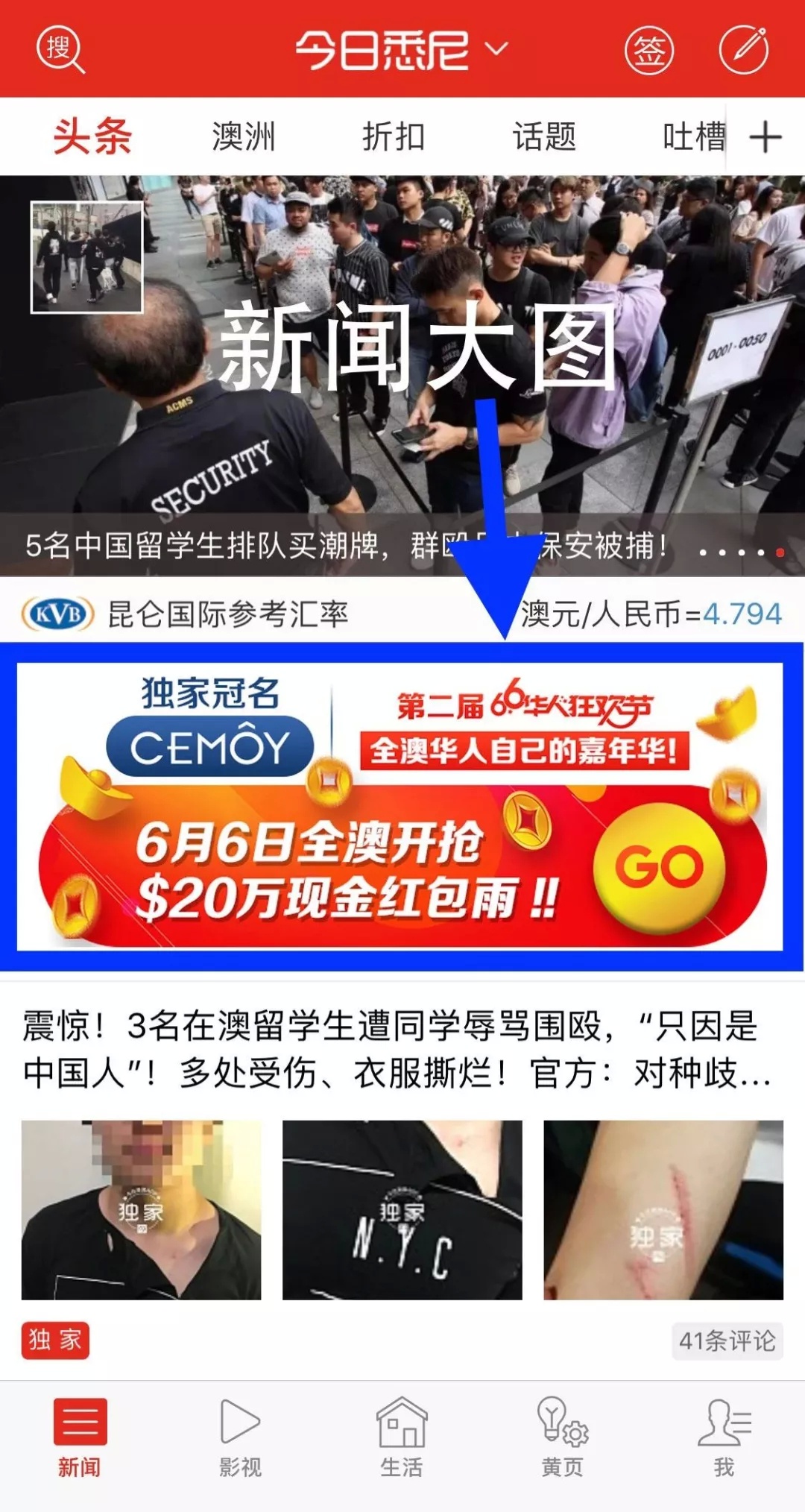Viewport: 805px width, 1512px height.
Task: Expand the 今日悉尼 city dropdown
Action: (x=401, y=51)
